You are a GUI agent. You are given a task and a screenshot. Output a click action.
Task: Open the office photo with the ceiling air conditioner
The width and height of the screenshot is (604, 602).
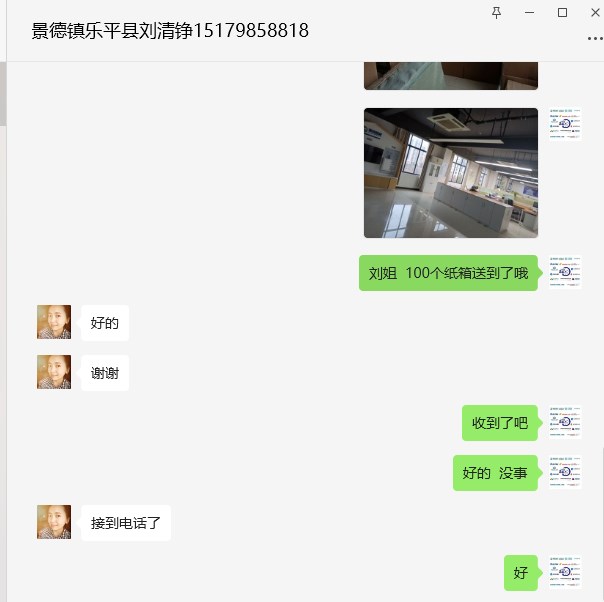[x=451, y=173]
